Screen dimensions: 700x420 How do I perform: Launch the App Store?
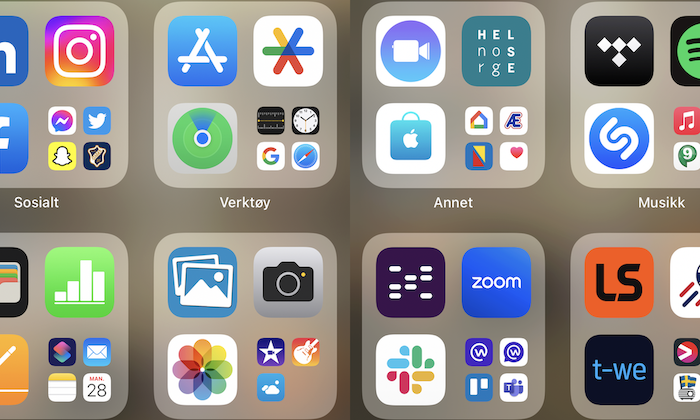[x=203, y=51]
